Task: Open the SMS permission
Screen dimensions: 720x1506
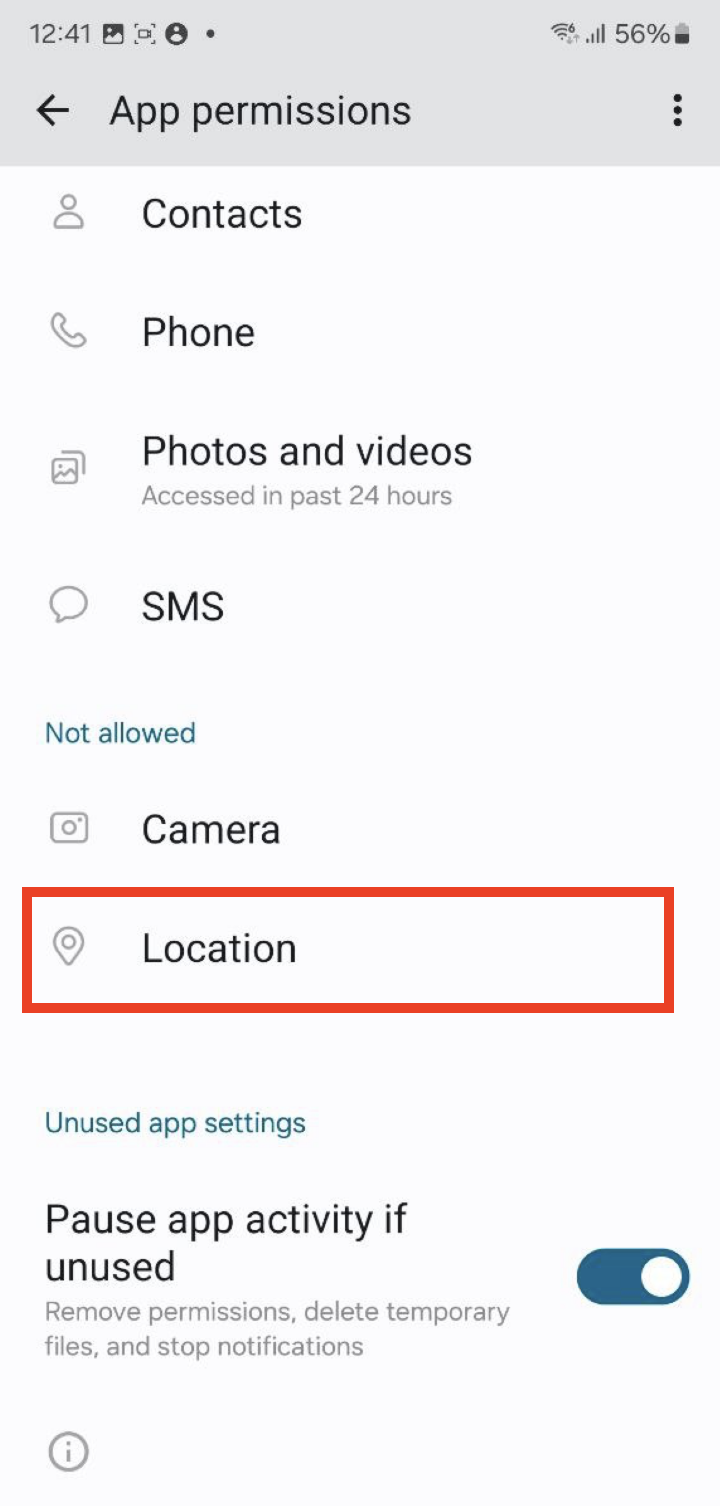Action: (183, 606)
